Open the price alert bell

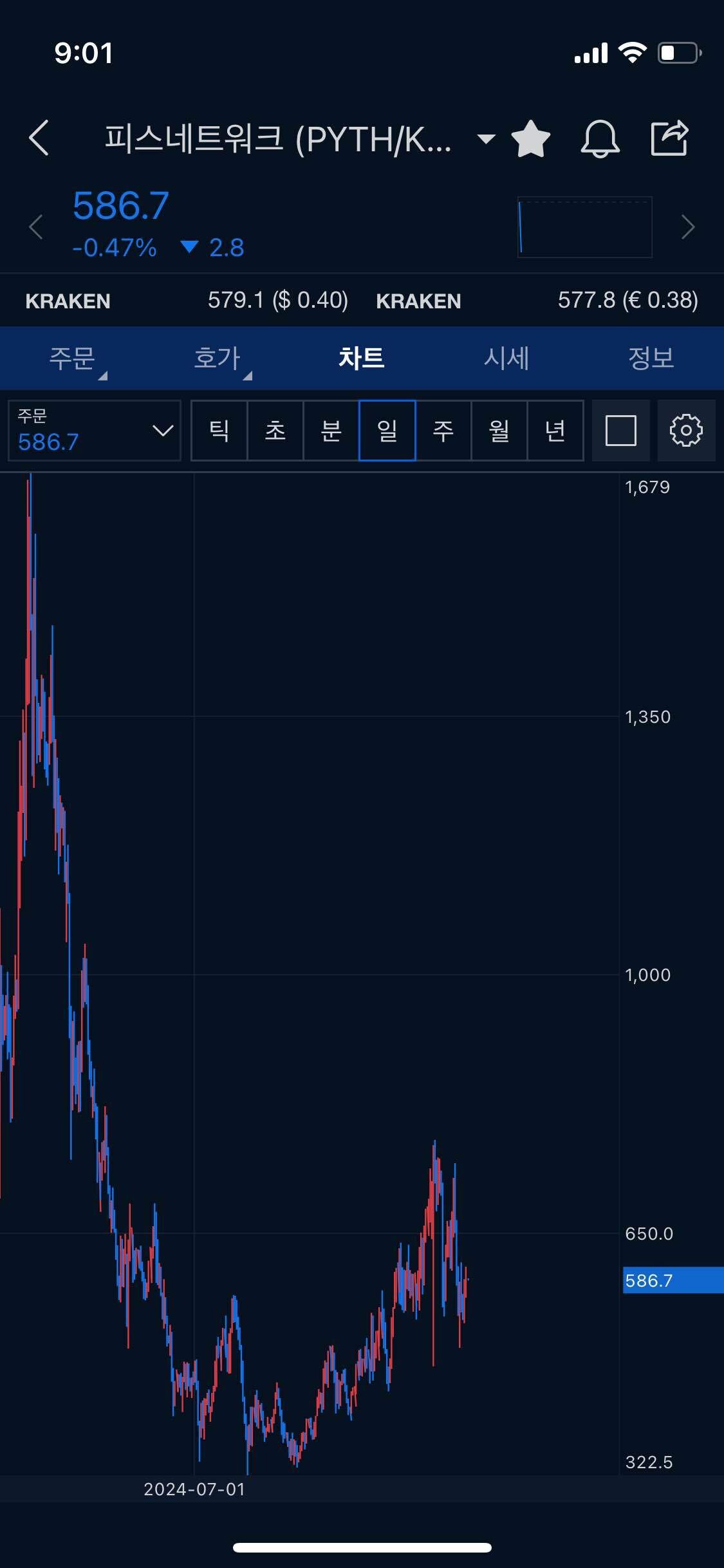[600, 138]
